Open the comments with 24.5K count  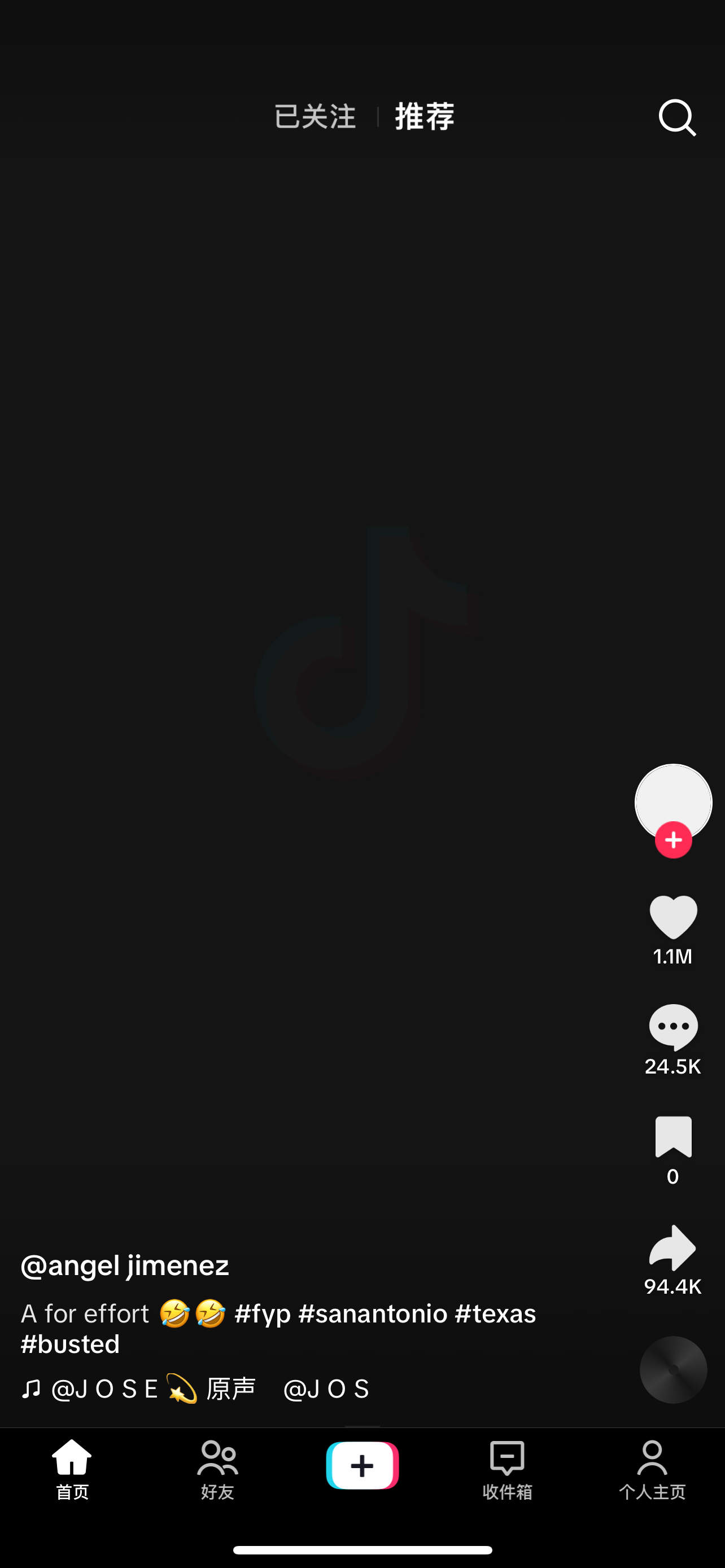(x=672, y=1027)
